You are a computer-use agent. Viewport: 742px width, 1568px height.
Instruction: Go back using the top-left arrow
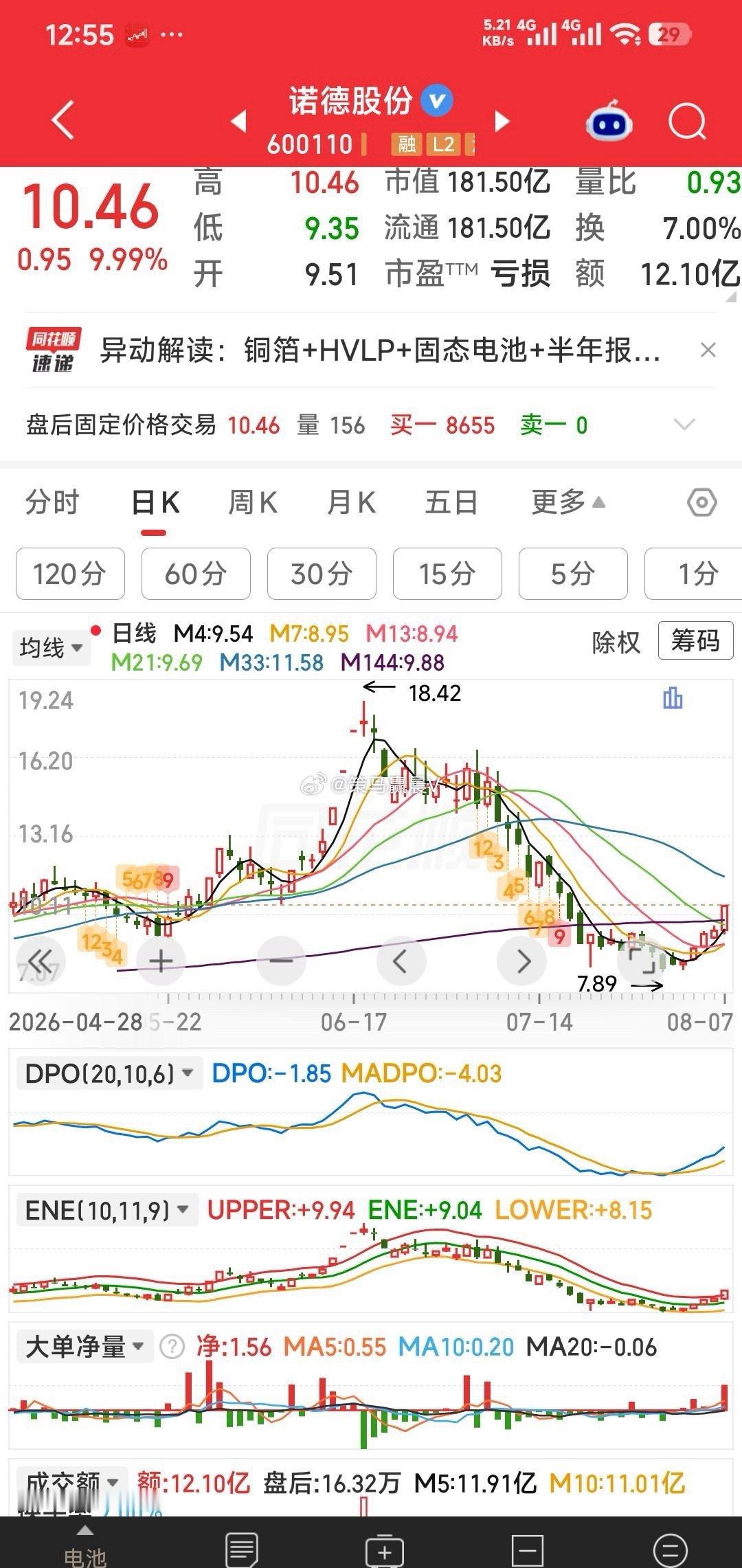tap(63, 120)
